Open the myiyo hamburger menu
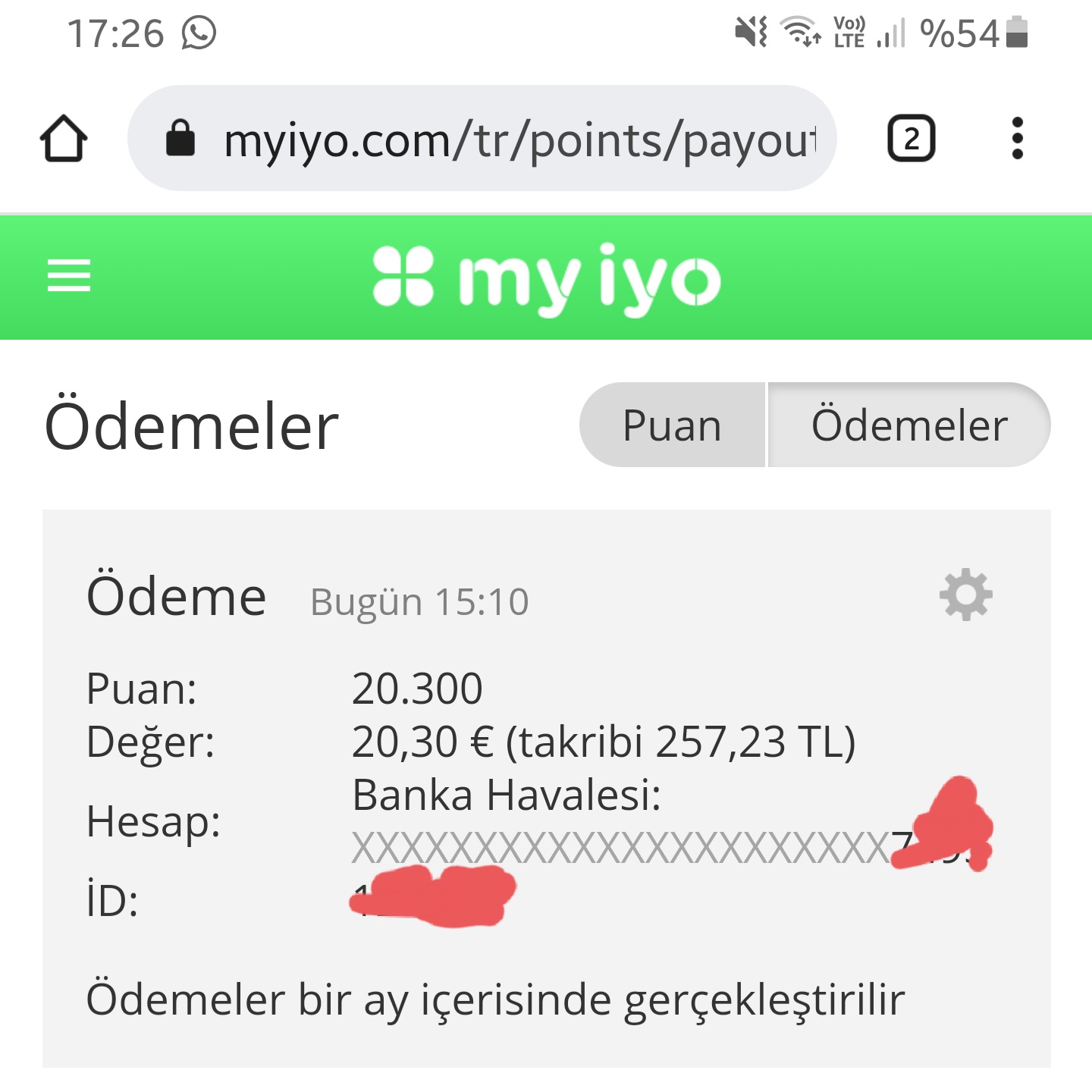 click(69, 275)
